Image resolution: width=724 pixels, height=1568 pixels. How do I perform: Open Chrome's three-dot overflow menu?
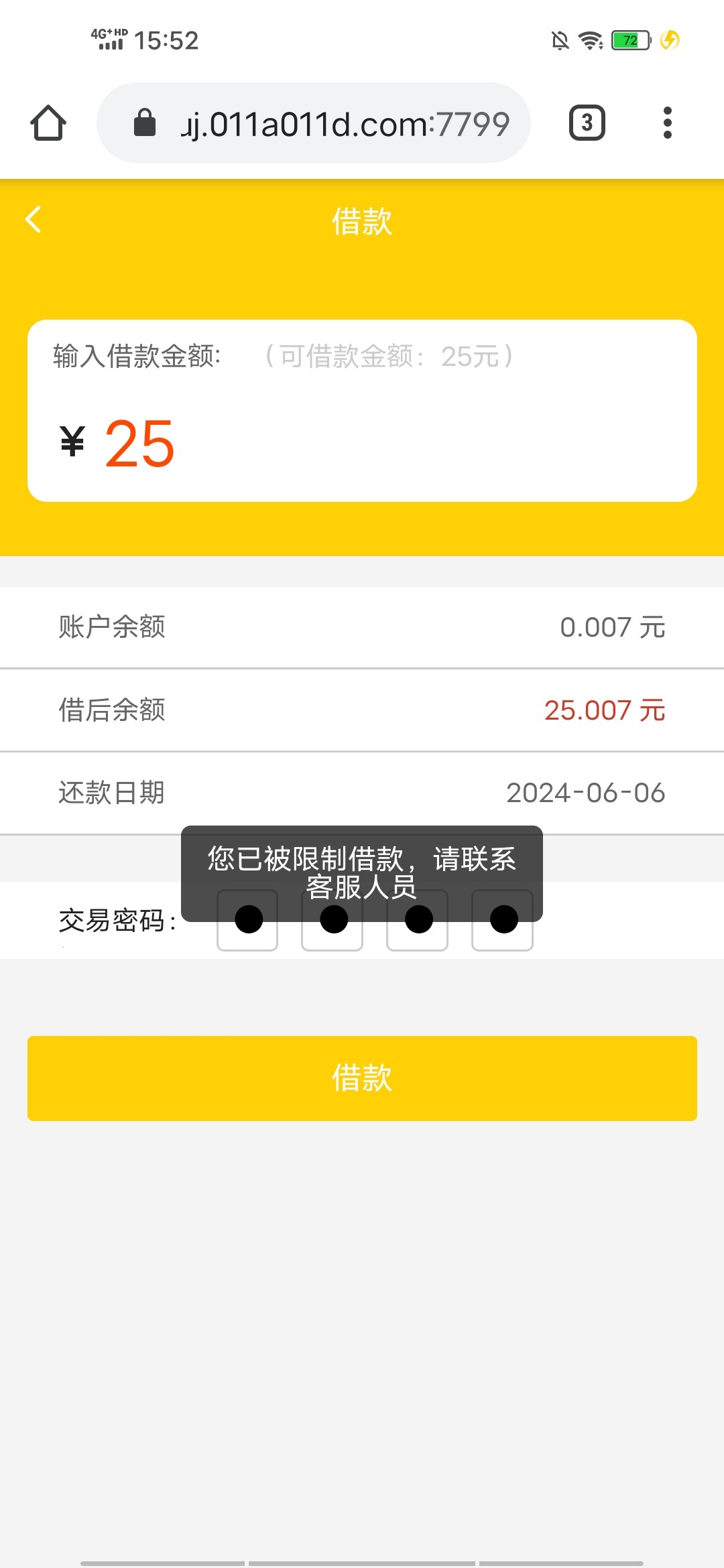tap(668, 123)
